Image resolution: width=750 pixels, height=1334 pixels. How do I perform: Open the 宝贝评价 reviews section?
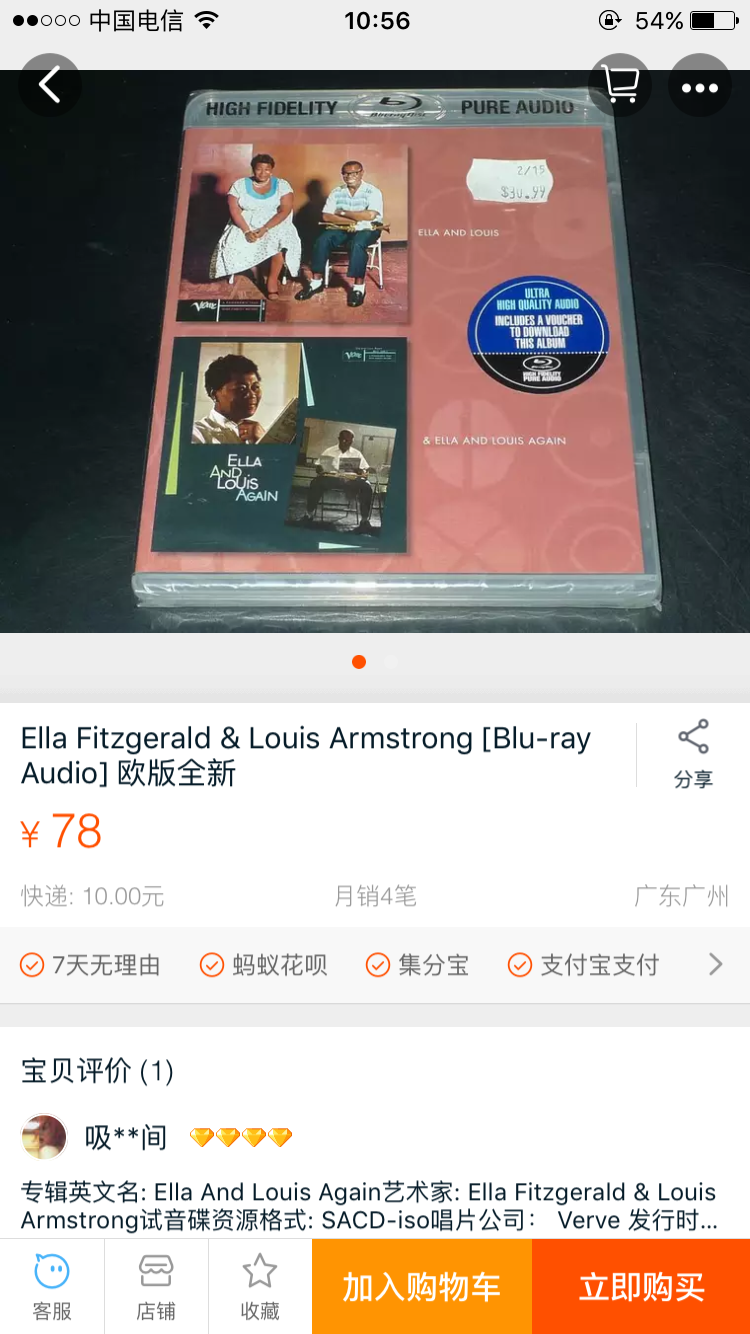[98, 1072]
